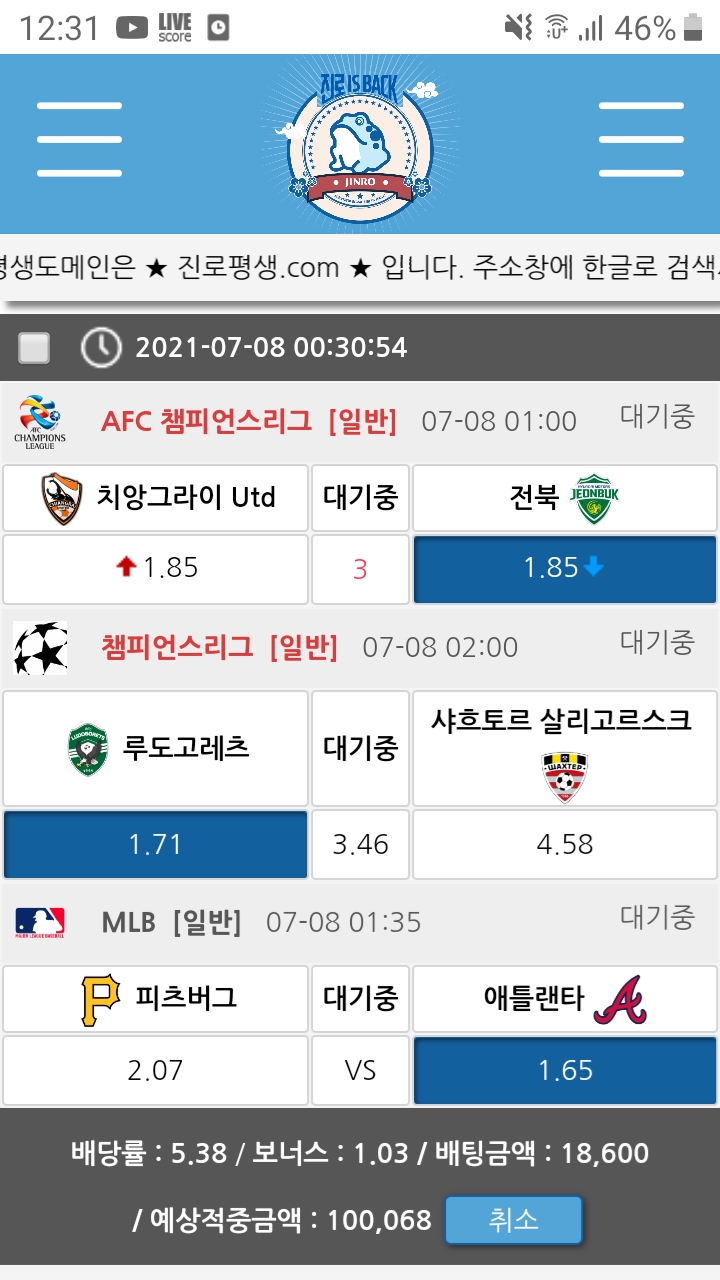Open the right hamburger menu

click(641, 140)
